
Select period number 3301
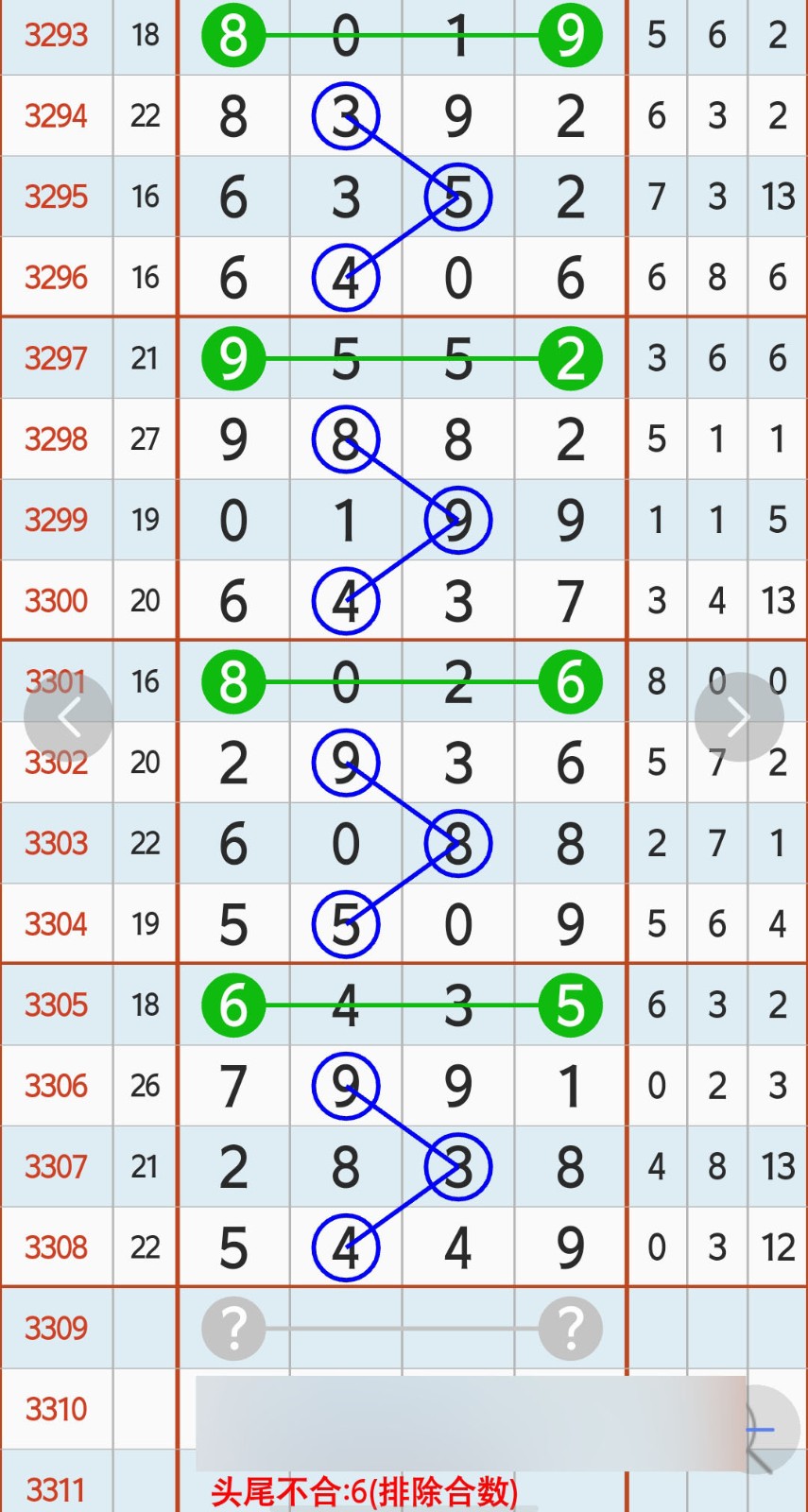click(x=56, y=681)
